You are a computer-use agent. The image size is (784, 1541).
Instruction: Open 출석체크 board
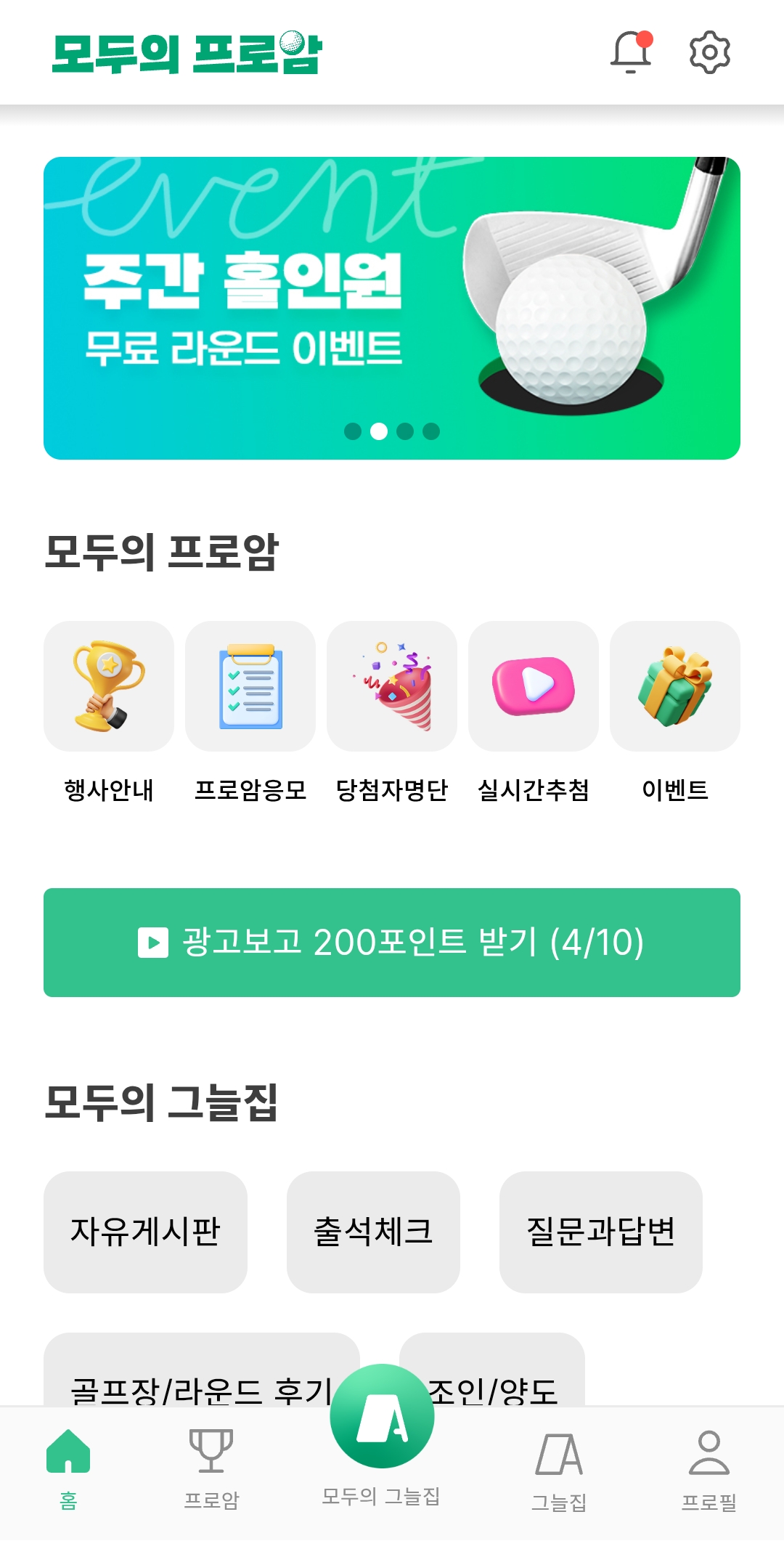(x=373, y=1232)
